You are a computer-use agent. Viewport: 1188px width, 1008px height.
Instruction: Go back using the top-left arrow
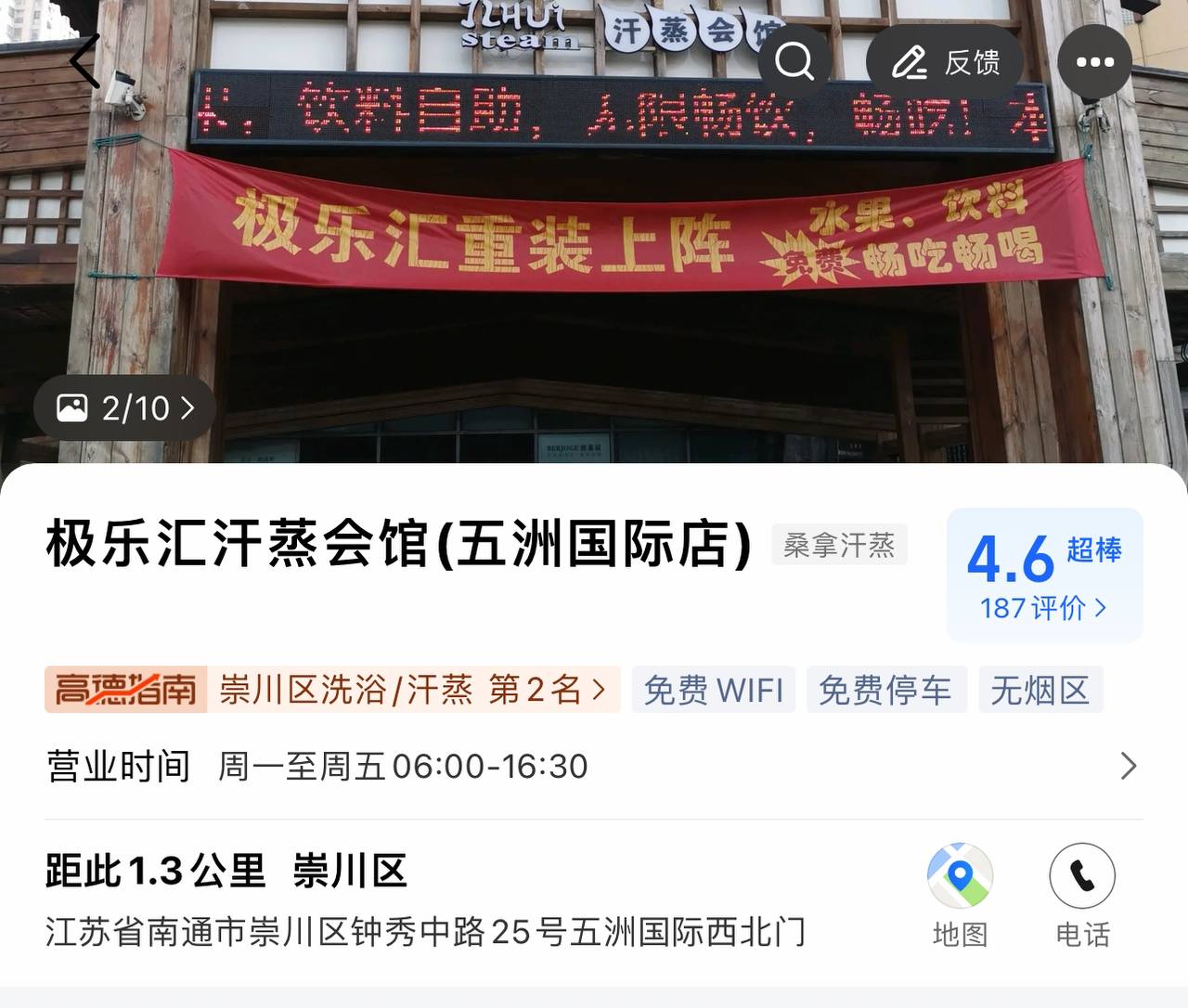coord(85,61)
